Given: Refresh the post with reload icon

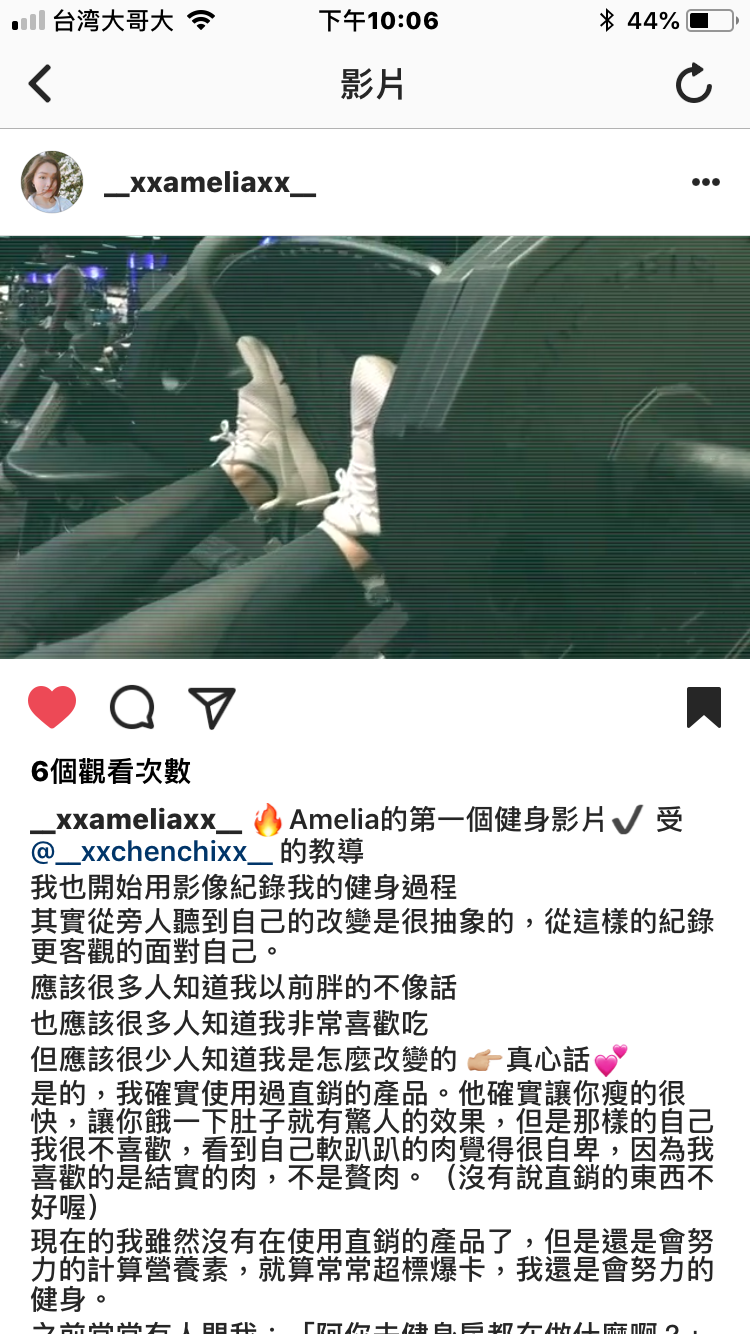Looking at the screenshot, I should 693,84.
